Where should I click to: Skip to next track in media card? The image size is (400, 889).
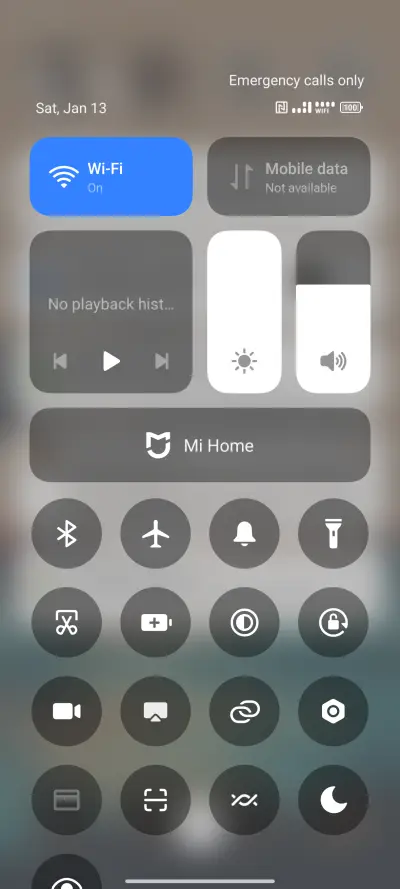[162, 361]
